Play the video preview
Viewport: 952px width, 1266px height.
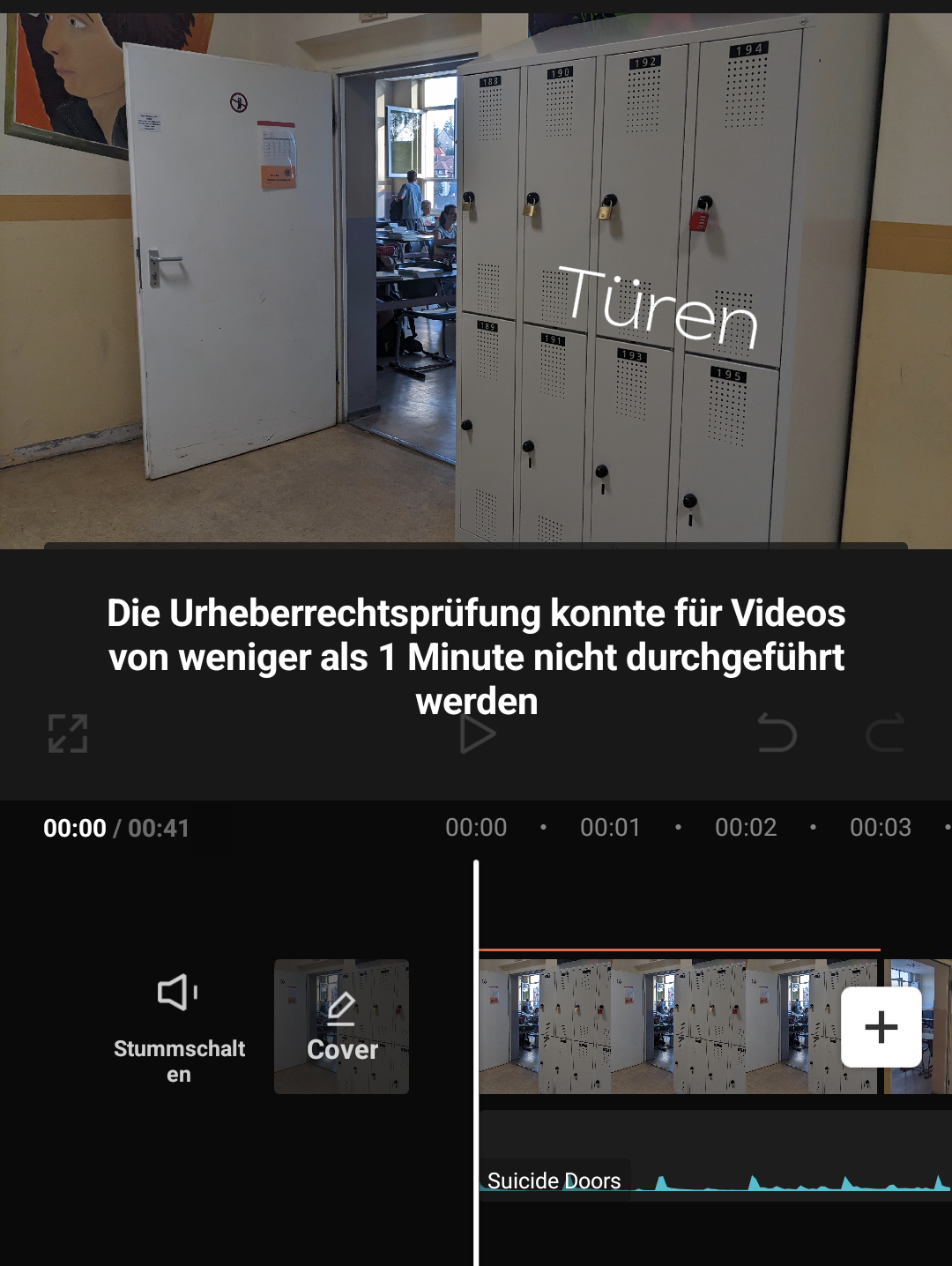point(477,734)
